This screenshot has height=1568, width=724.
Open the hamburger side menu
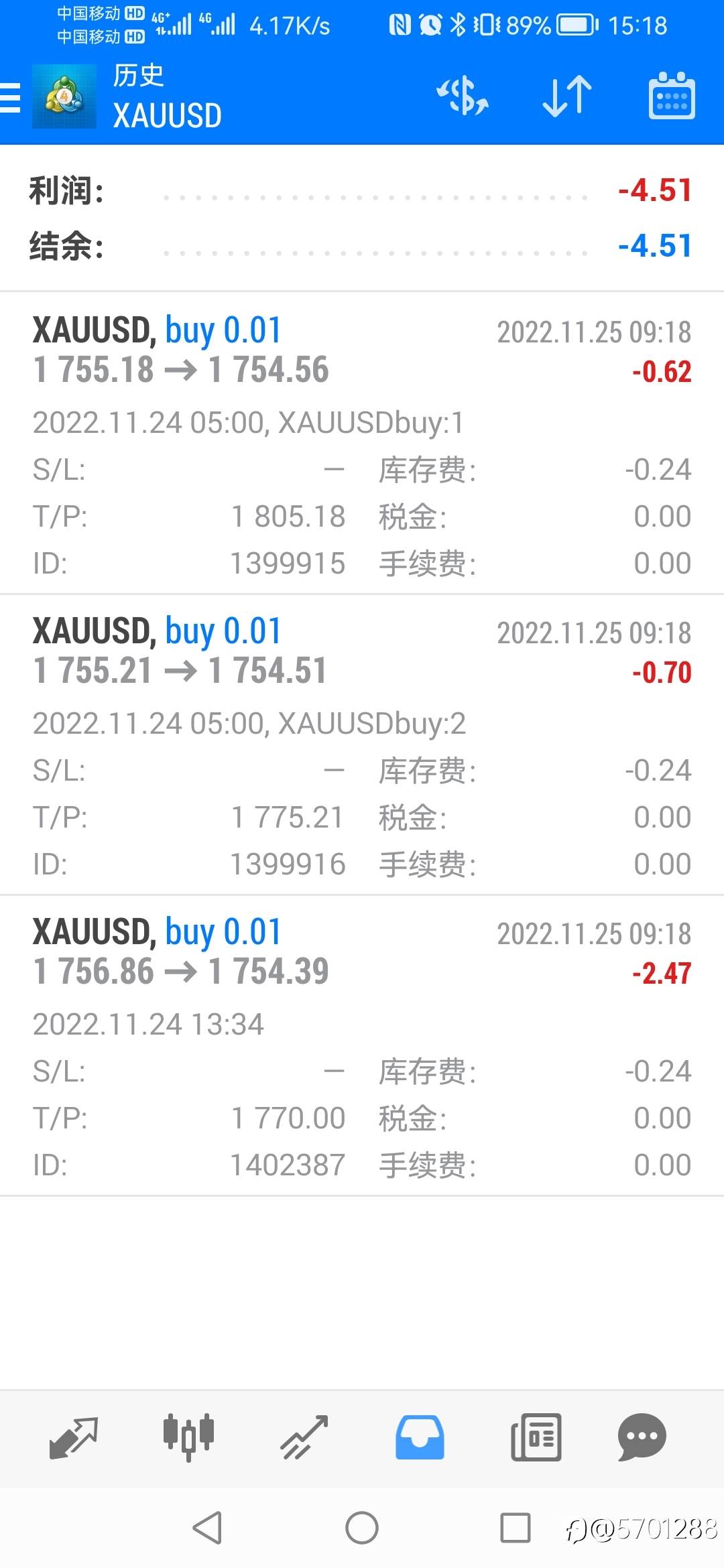click(x=11, y=97)
